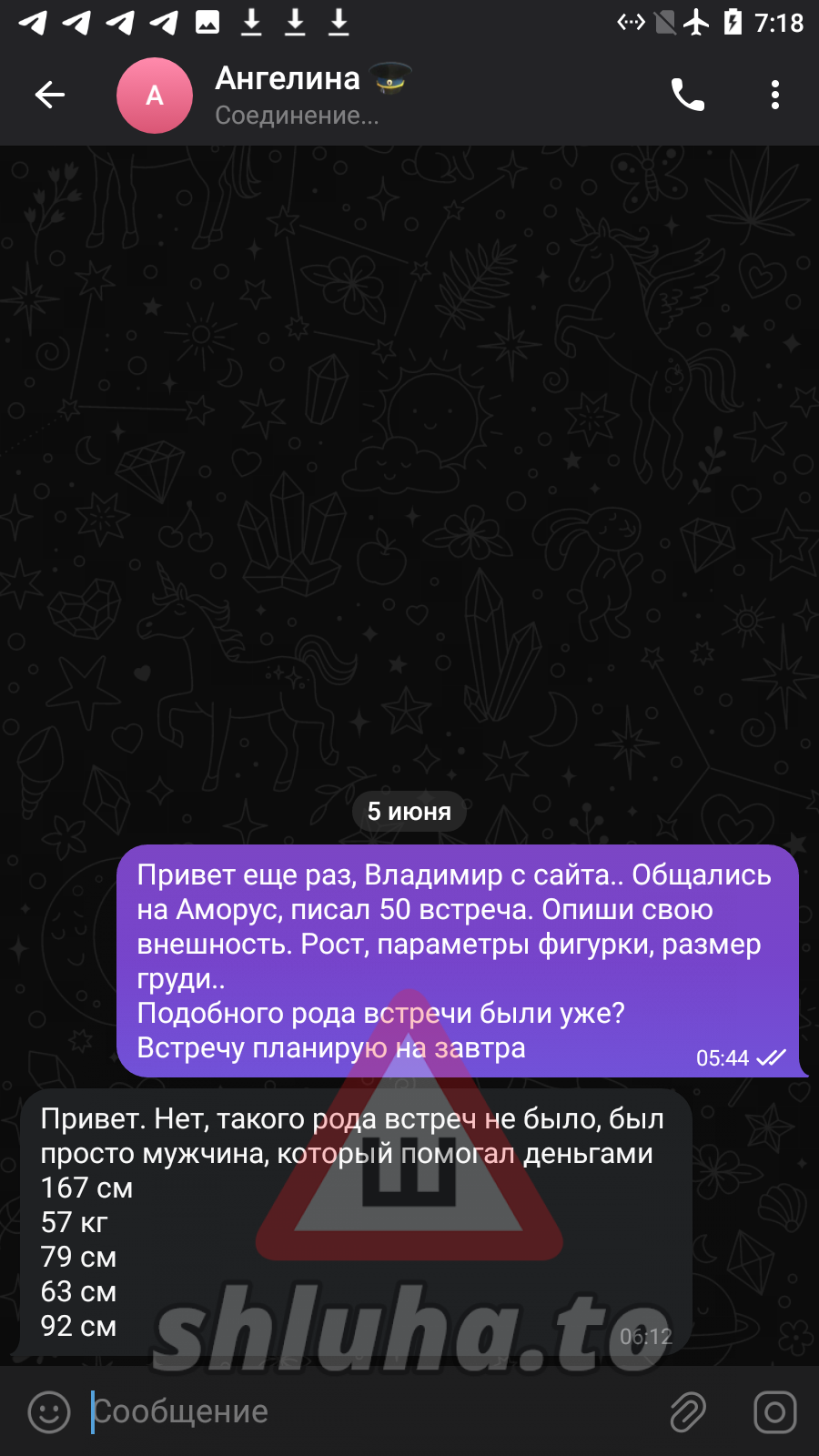Attach a file with the paperclip
The width and height of the screenshot is (819, 1456).
(688, 1412)
